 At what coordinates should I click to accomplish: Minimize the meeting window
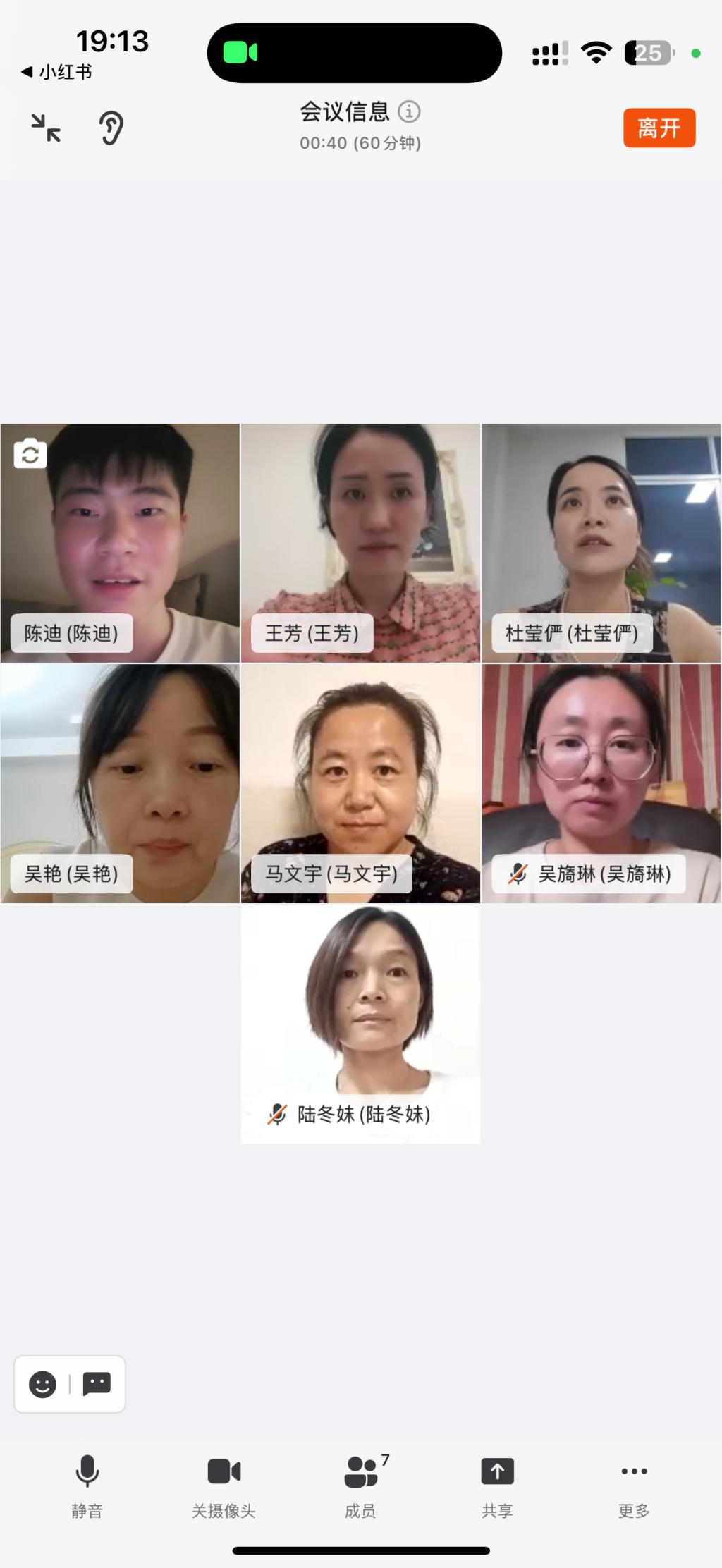(x=47, y=128)
